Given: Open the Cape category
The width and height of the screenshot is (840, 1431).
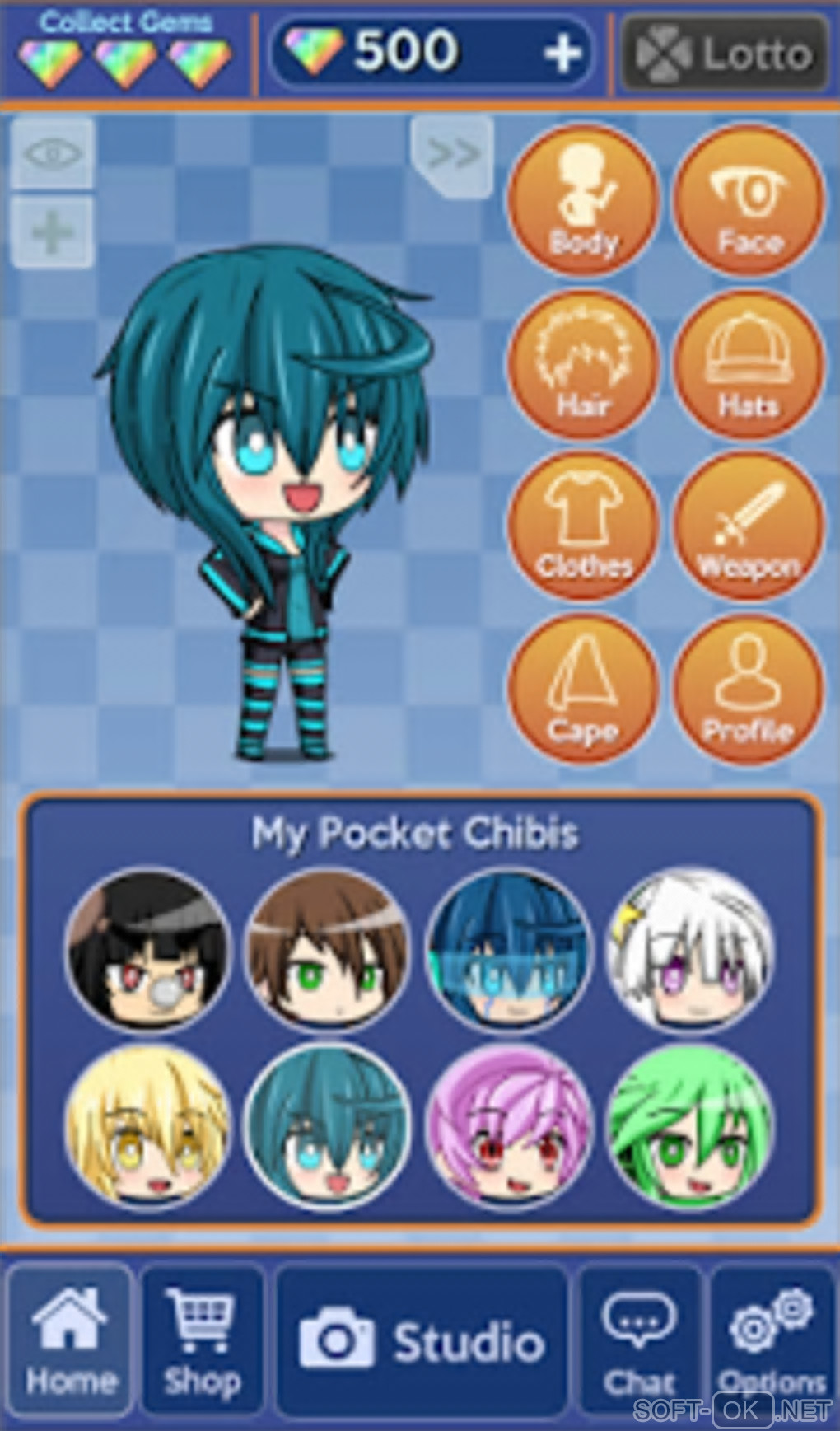Looking at the screenshot, I should pos(583,688).
